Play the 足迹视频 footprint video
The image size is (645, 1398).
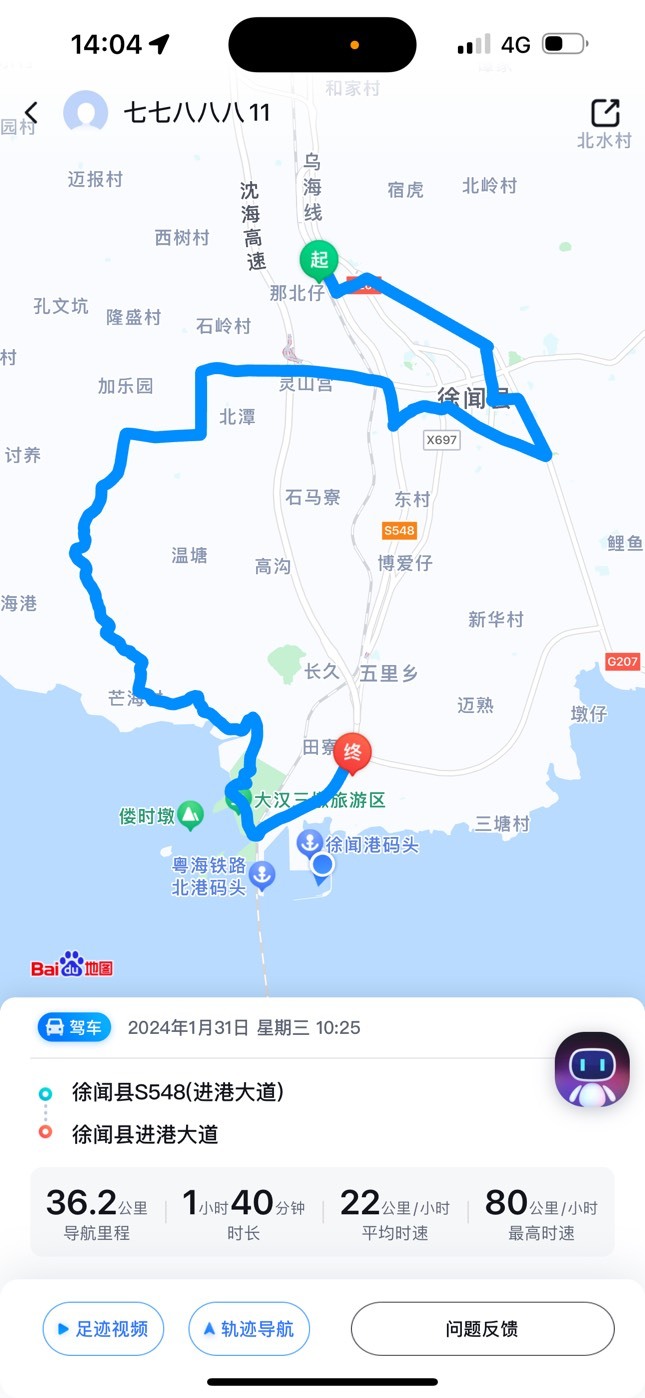click(x=103, y=1329)
